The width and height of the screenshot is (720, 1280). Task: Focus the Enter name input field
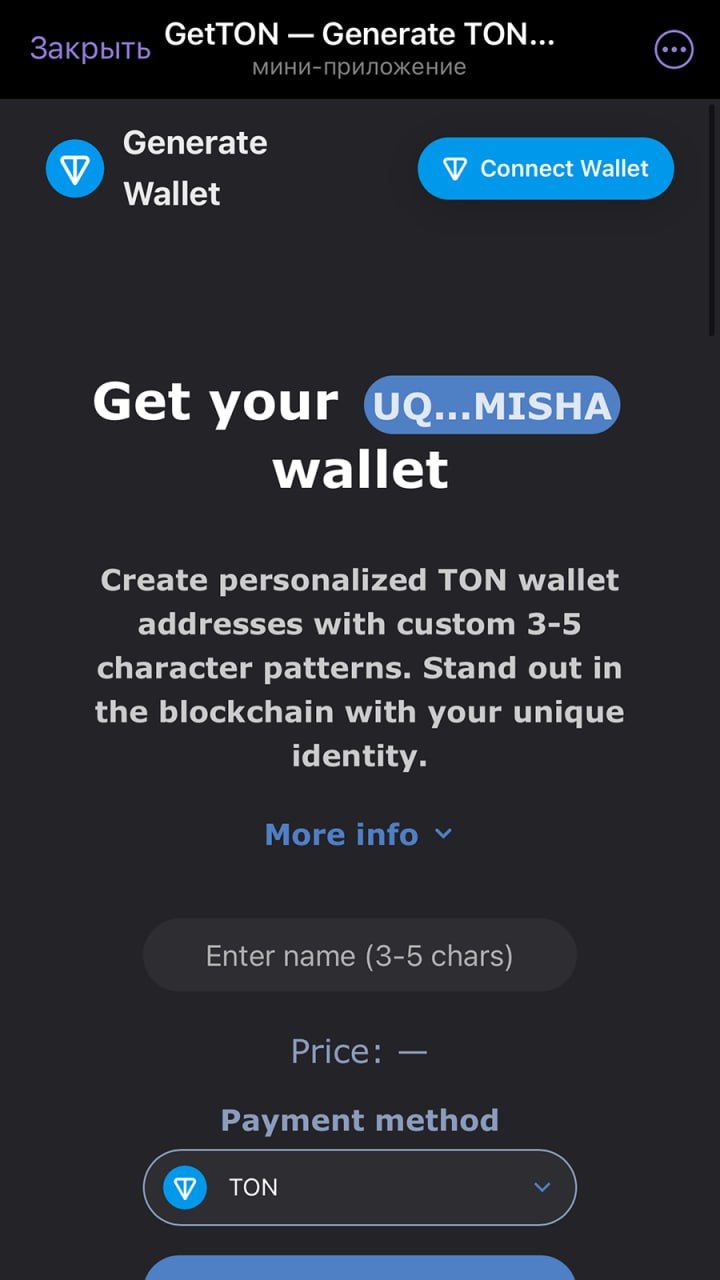[x=359, y=956]
